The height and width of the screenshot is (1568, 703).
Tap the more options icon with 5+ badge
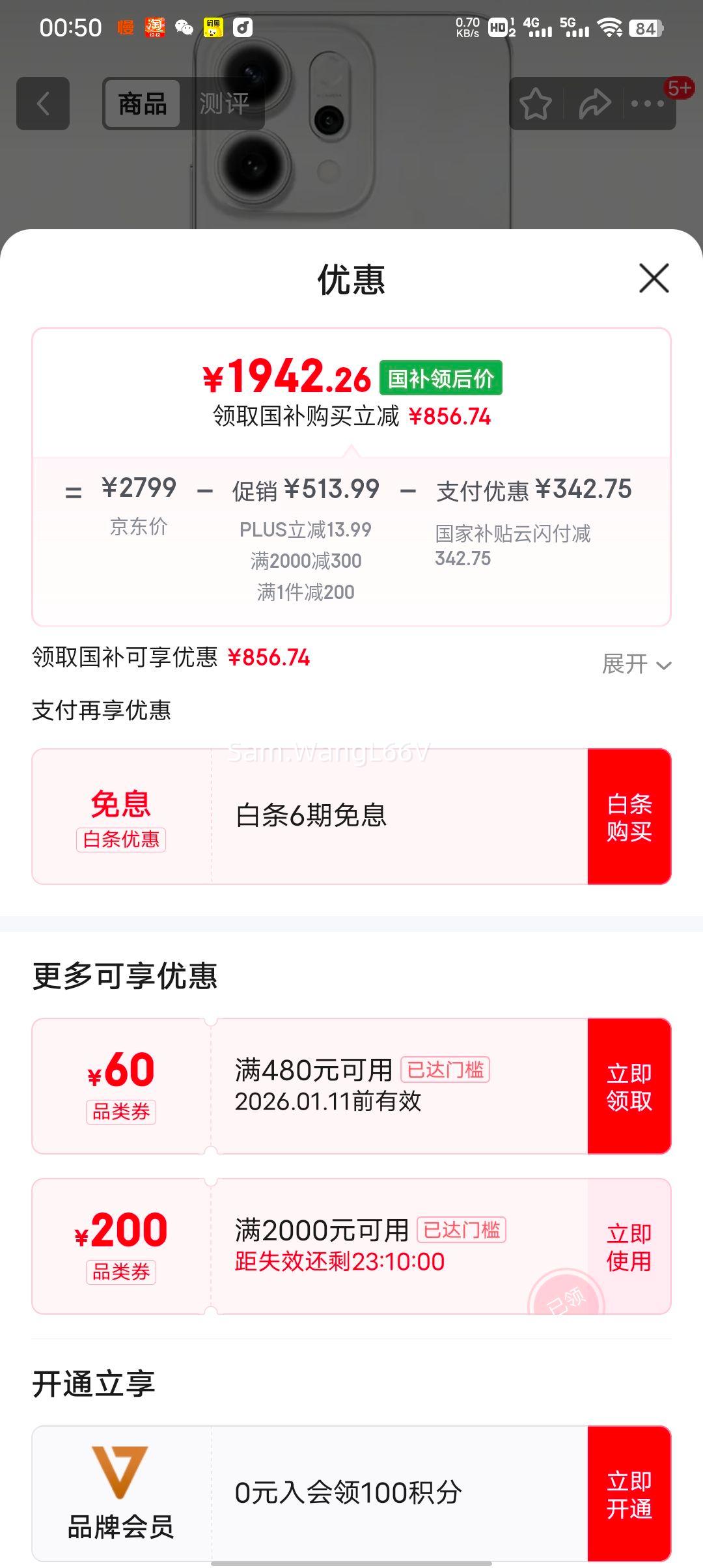click(647, 104)
